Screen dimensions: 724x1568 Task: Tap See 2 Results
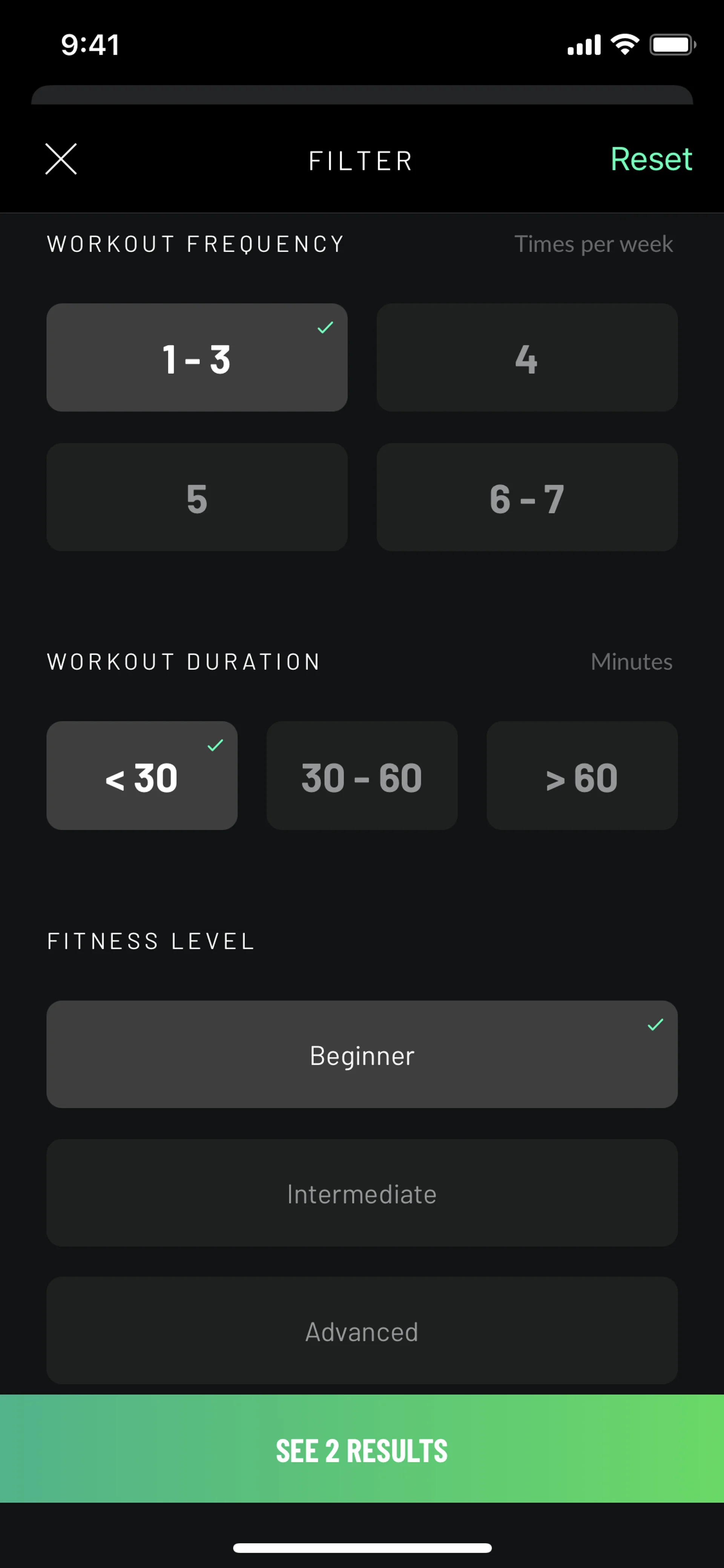coord(361,1450)
